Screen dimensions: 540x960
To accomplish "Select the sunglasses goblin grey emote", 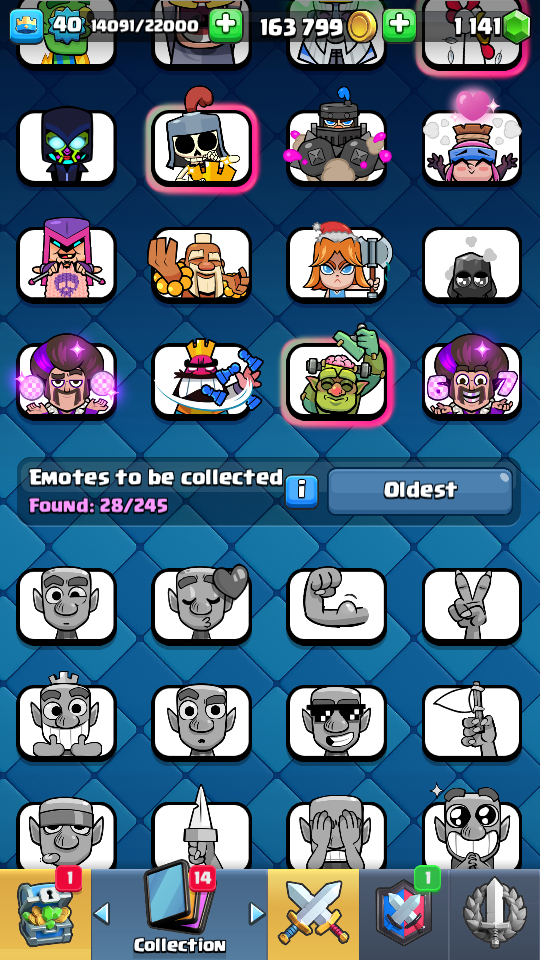I will 337,722.
